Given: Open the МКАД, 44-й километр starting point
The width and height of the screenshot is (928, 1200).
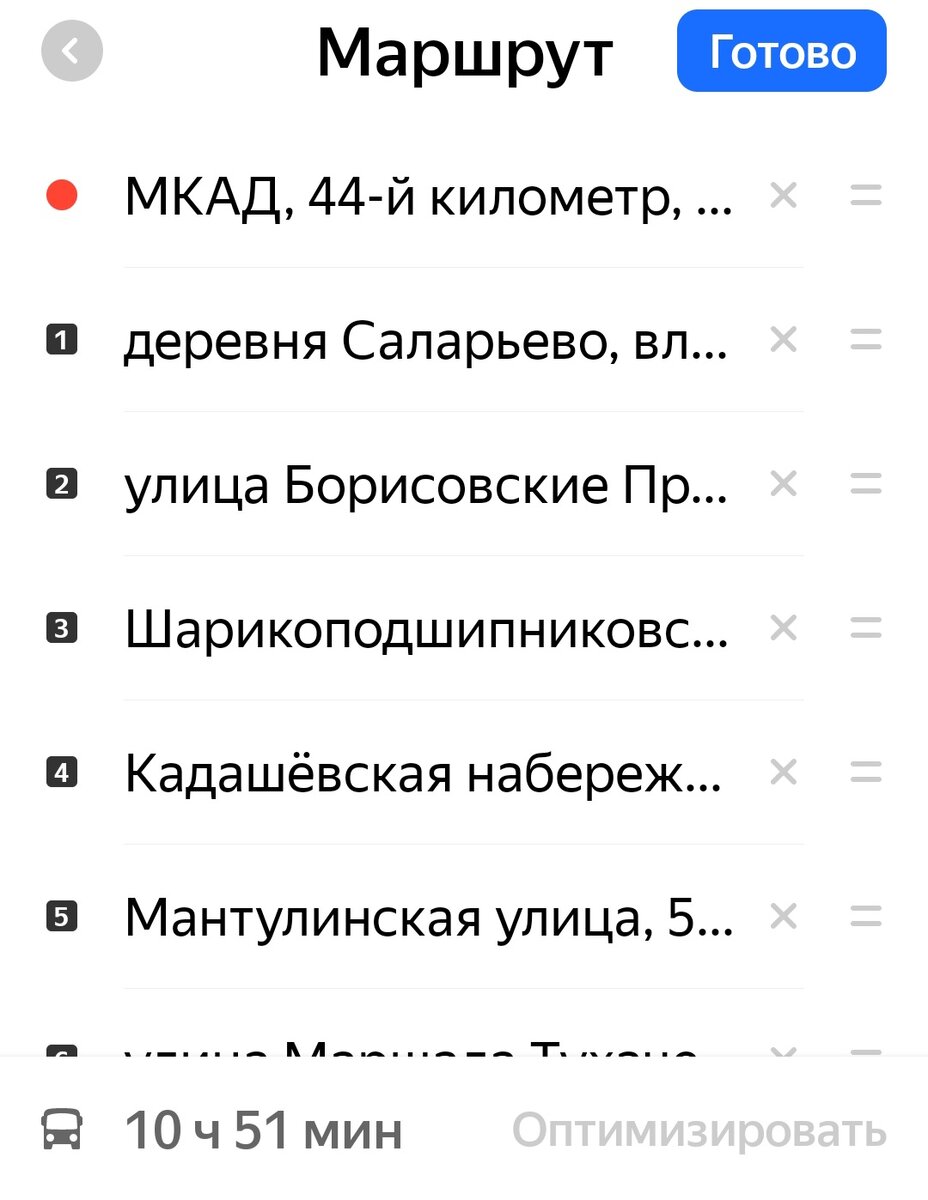Looking at the screenshot, I should (x=428, y=197).
